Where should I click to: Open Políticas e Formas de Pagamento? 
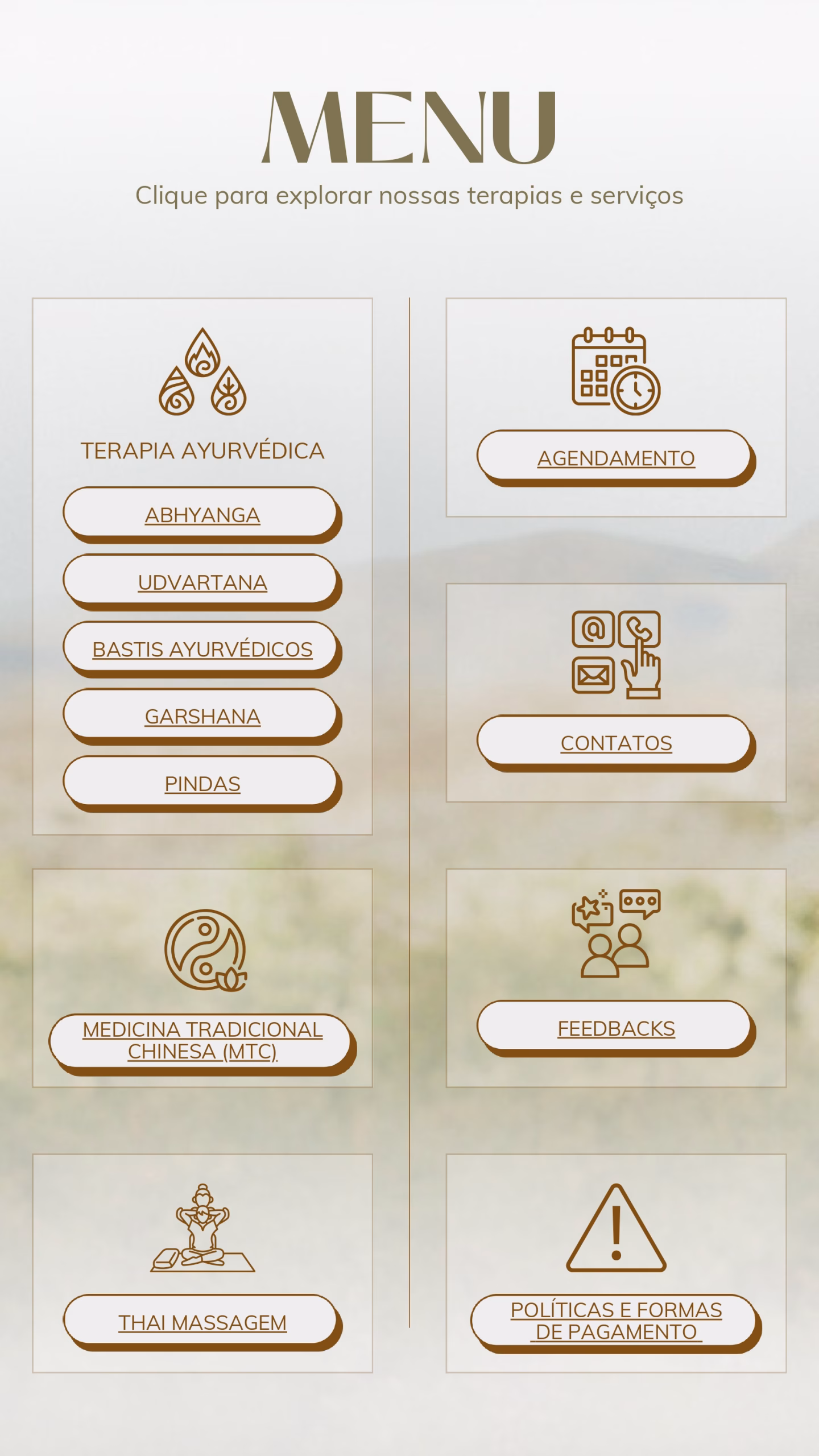615,1321
